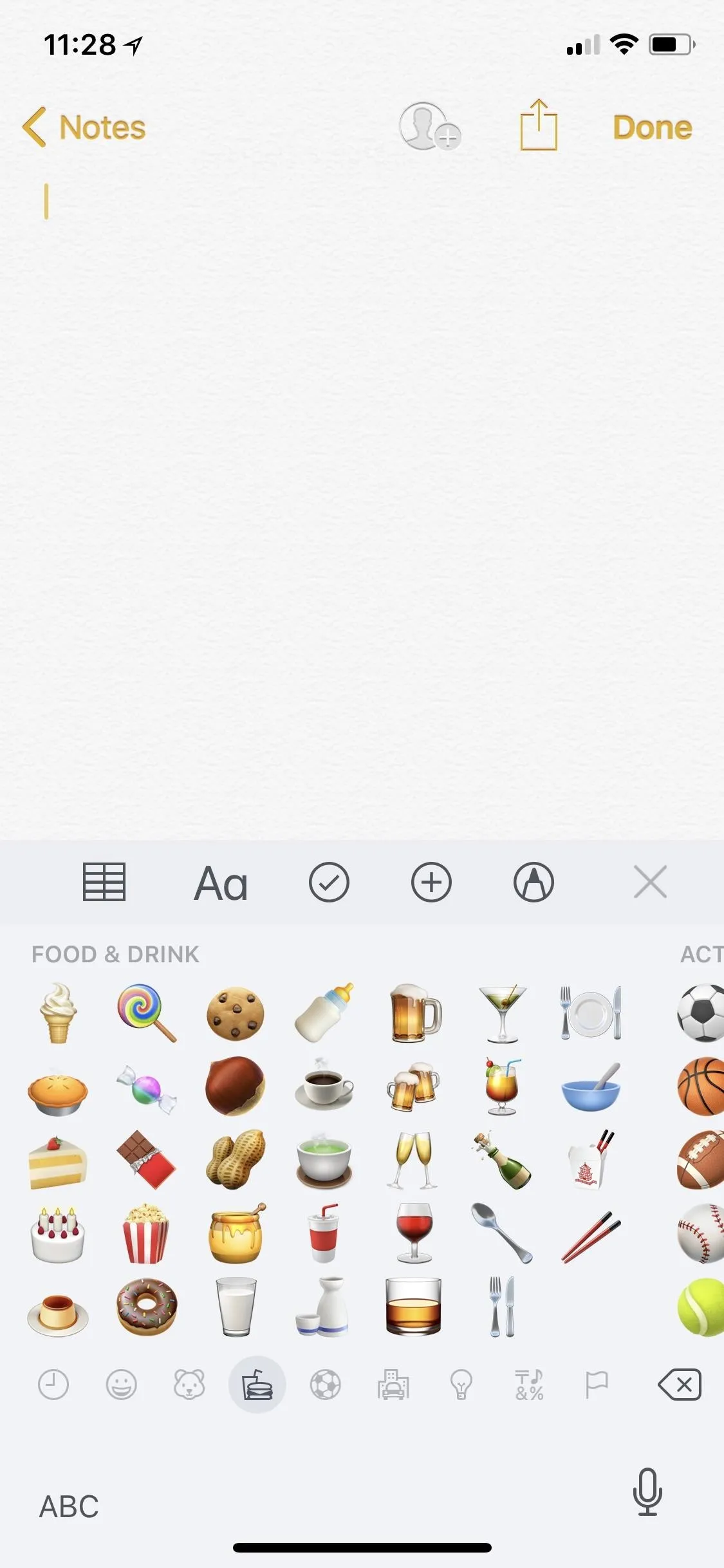Switch back to ABC keyboard
The height and width of the screenshot is (1568, 724).
[x=69, y=1506]
